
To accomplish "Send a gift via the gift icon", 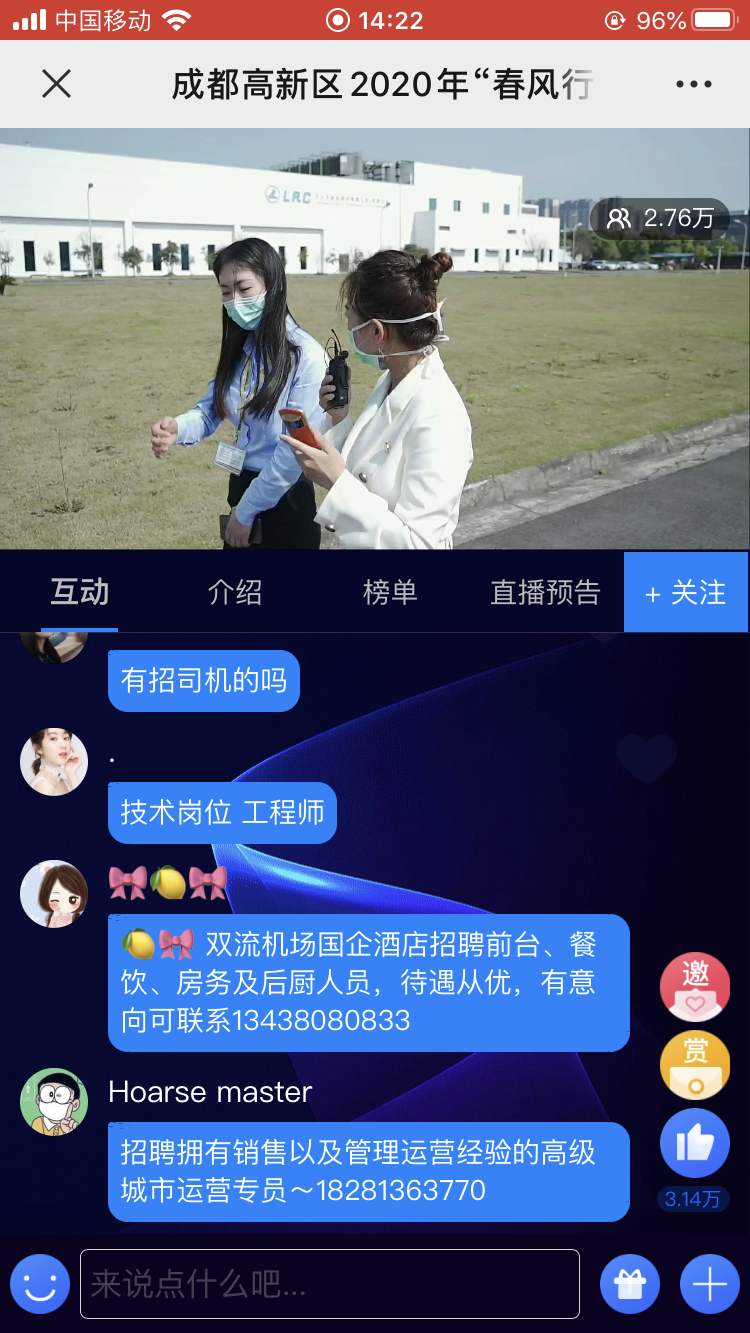I will pos(630,1284).
